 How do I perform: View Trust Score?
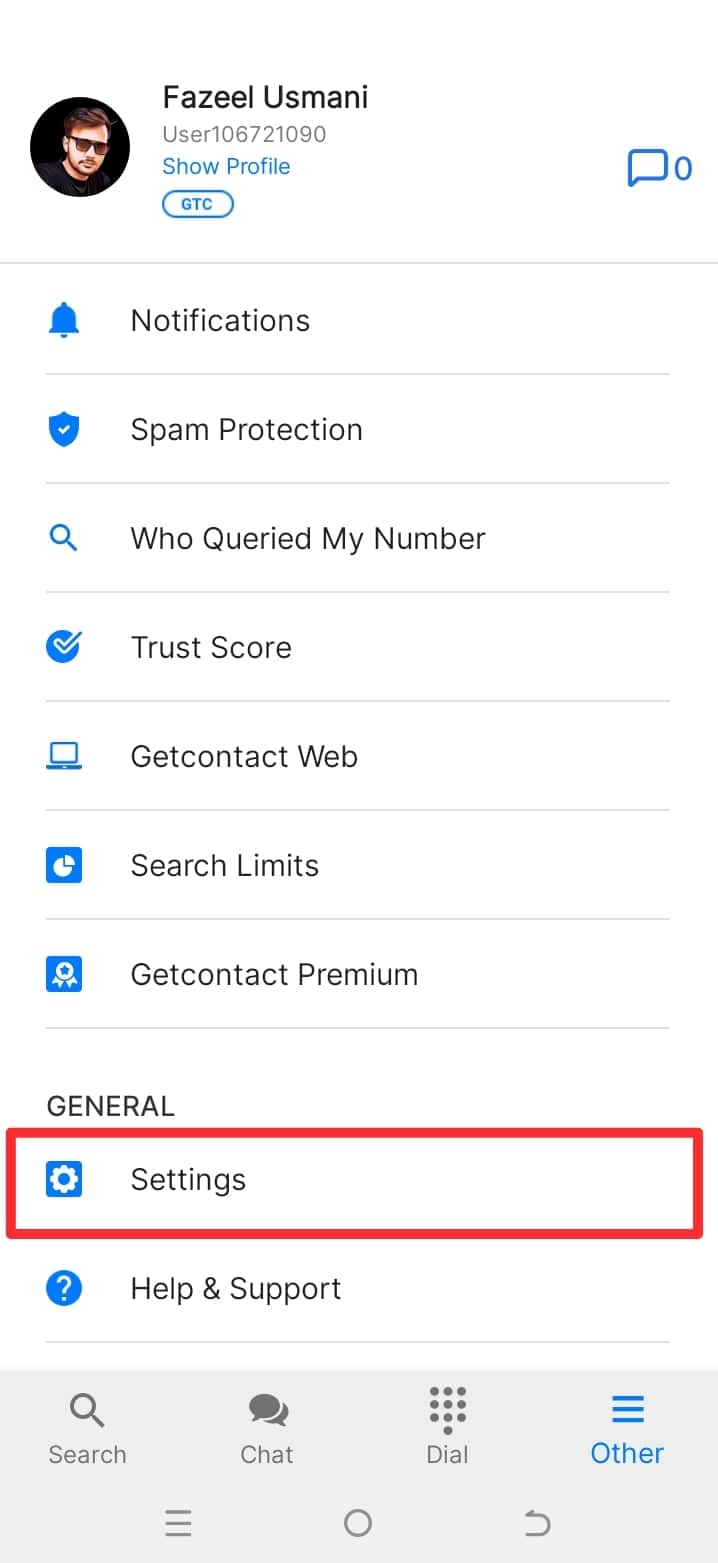(x=358, y=648)
